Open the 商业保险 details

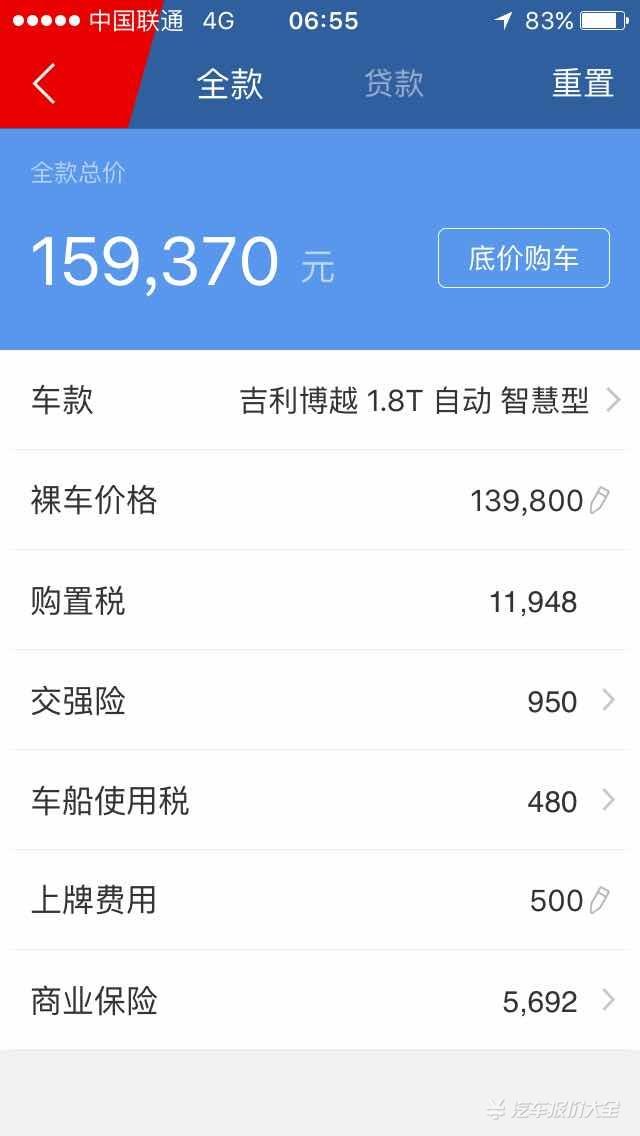(320, 1001)
